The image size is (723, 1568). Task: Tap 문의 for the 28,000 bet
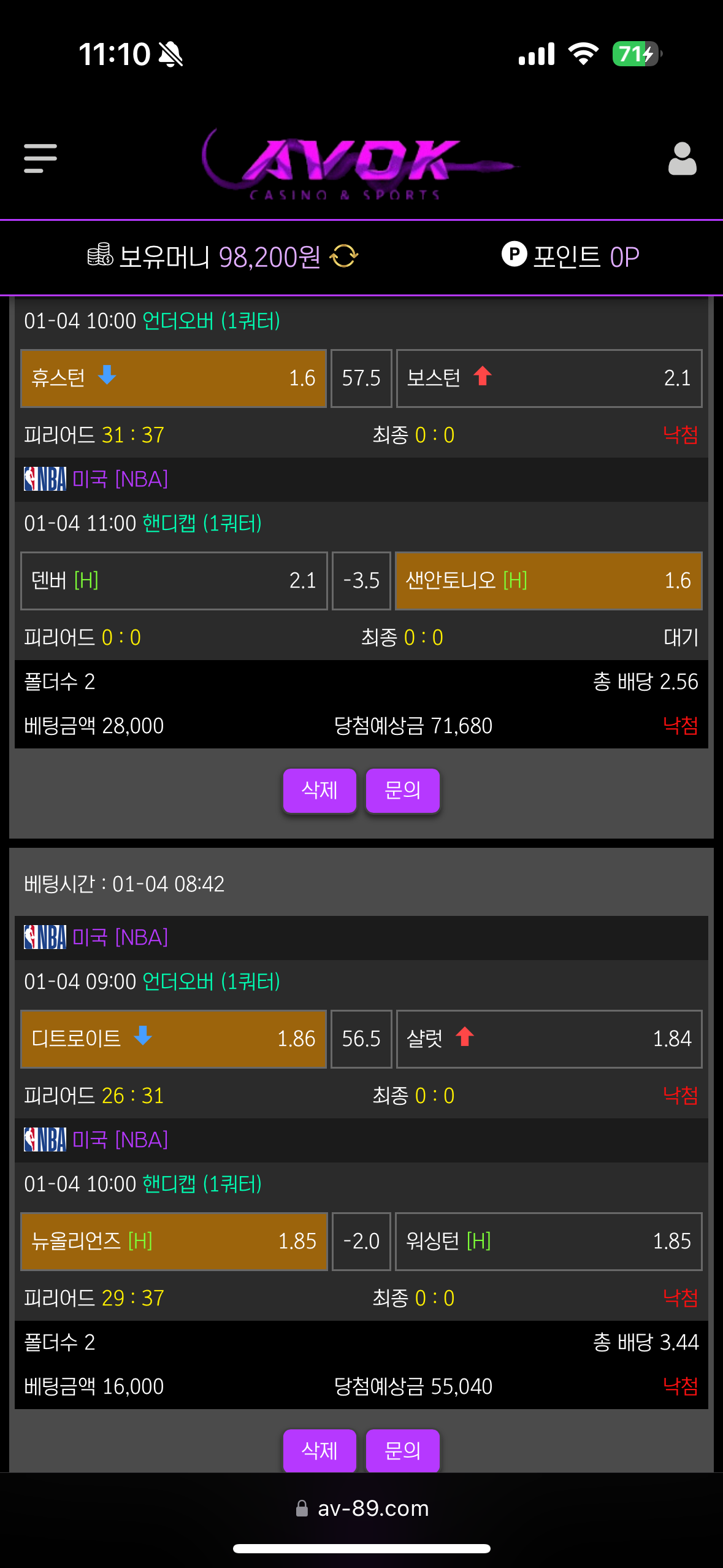coord(402,790)
